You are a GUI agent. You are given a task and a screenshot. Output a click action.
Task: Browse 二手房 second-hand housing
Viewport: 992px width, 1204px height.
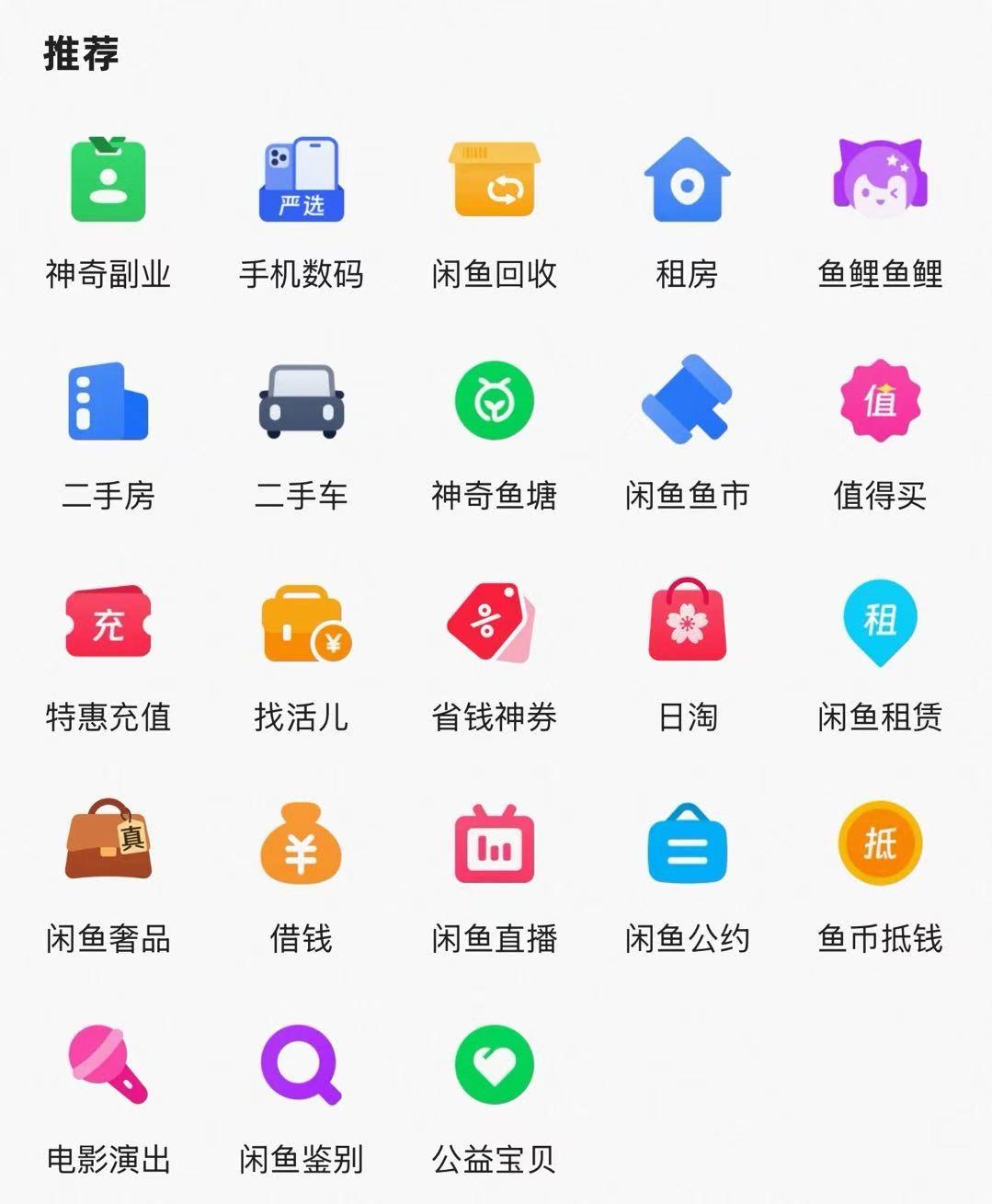[x=108, y=402]
